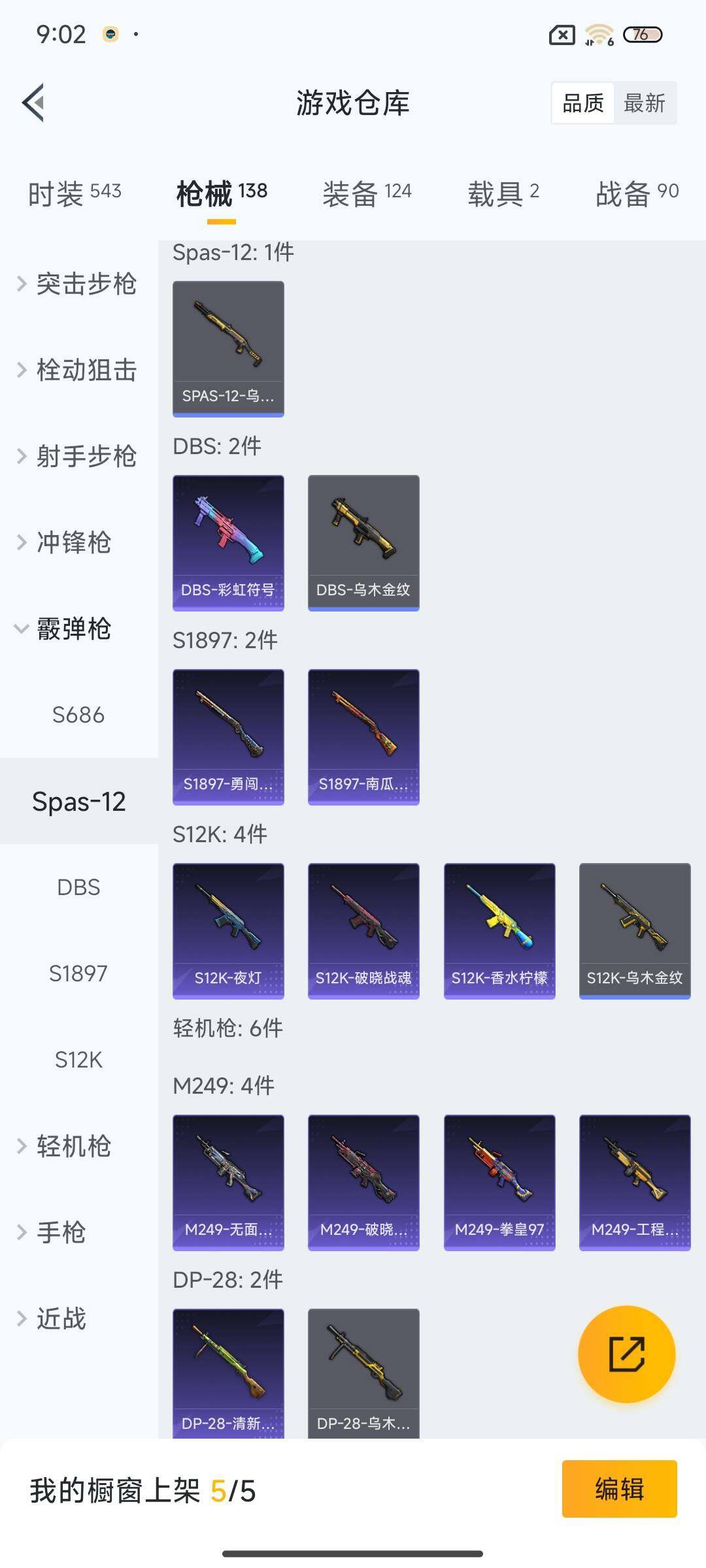Select the S12K-香水柠檬 skin
The width and height of the screenshot is (706, 1568).
tap(499, 924)
